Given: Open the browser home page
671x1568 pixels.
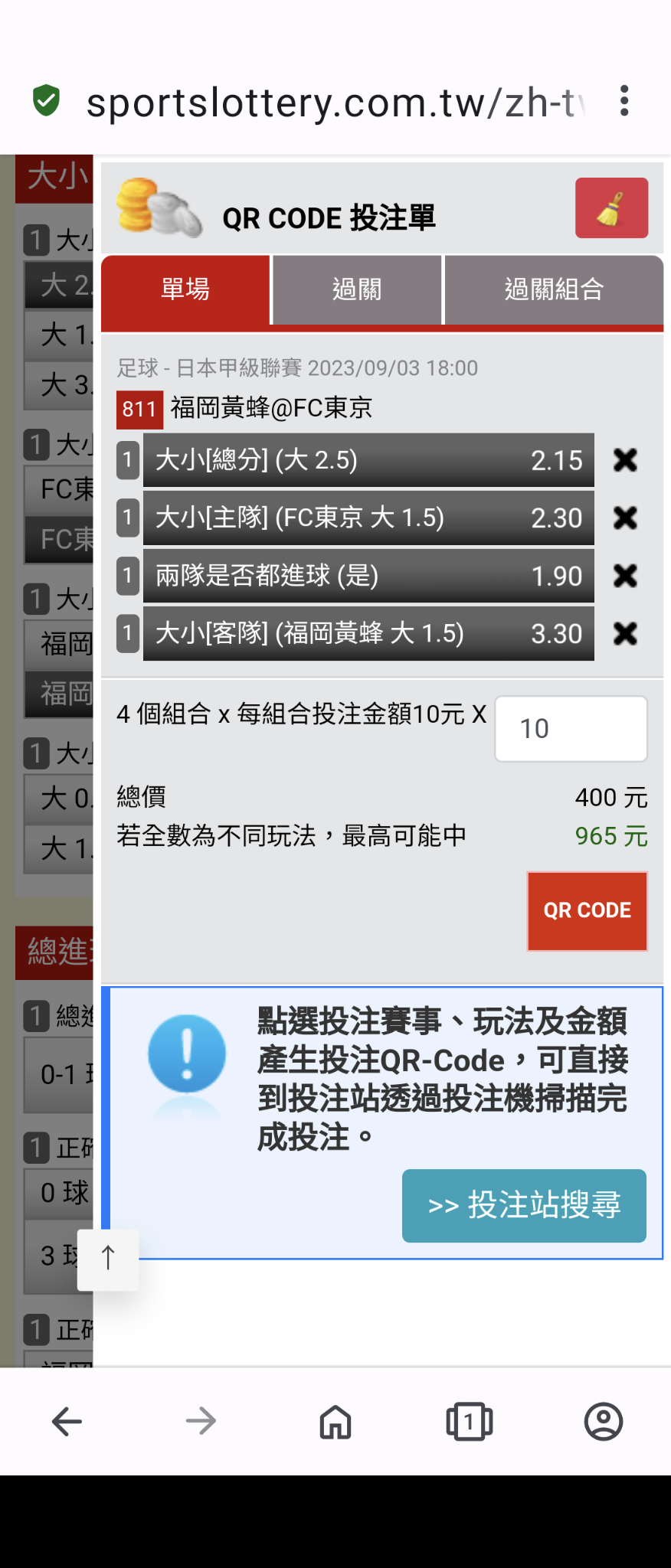Looking at the screenshot, I should [335, 1422].
